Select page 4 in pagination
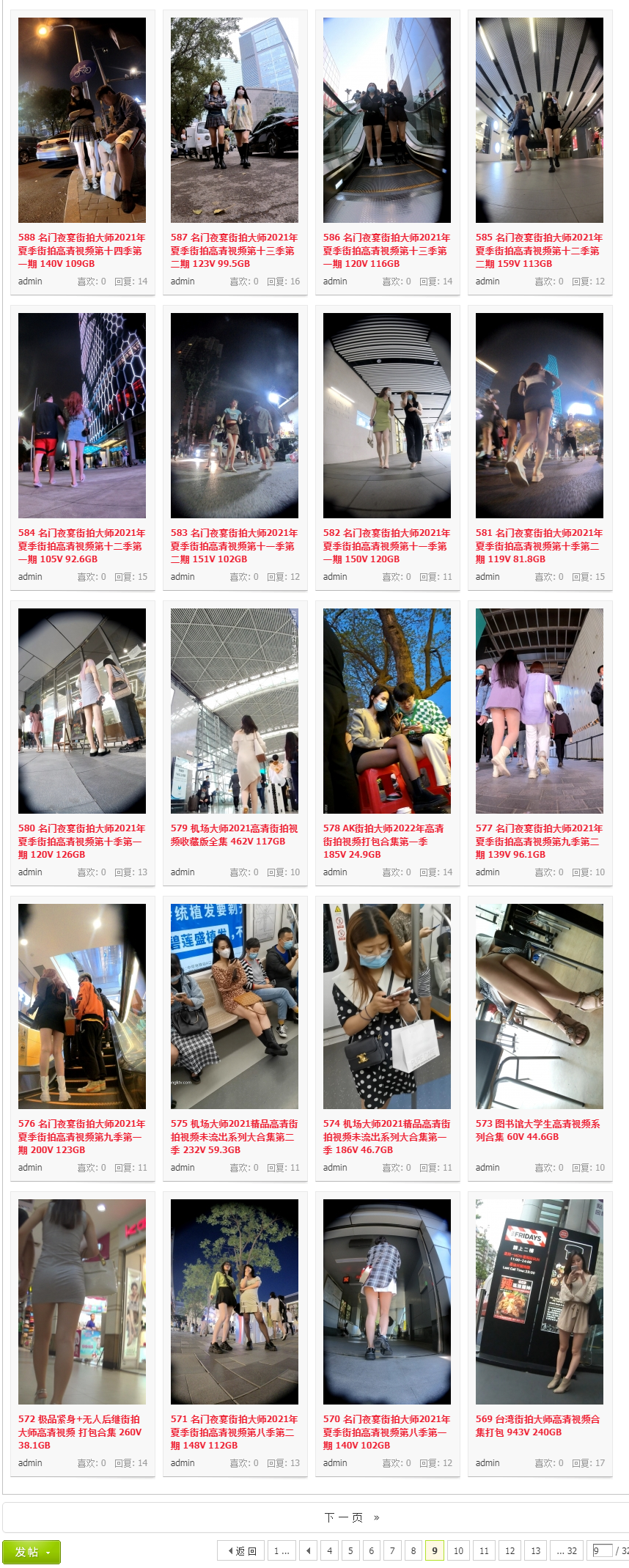629x1568 pixels. point(330,1551)
